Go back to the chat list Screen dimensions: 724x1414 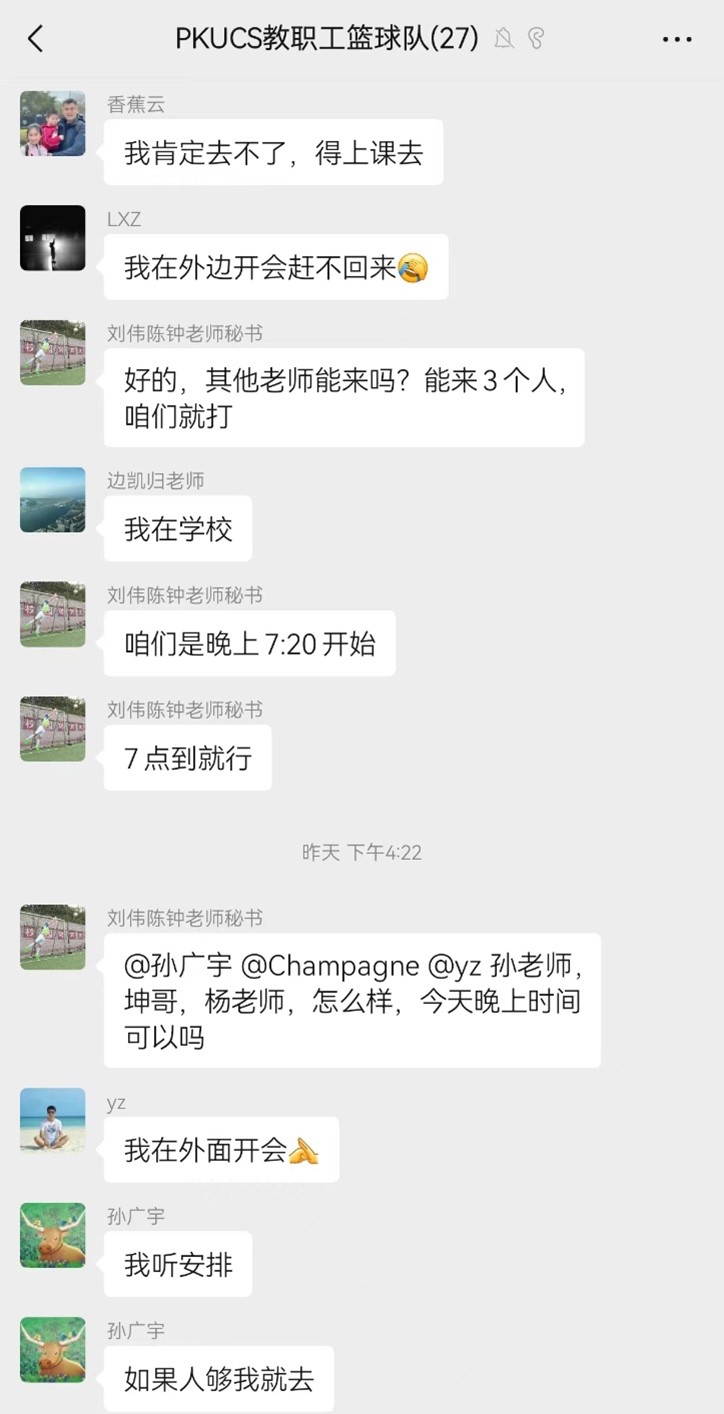point(36,39)
